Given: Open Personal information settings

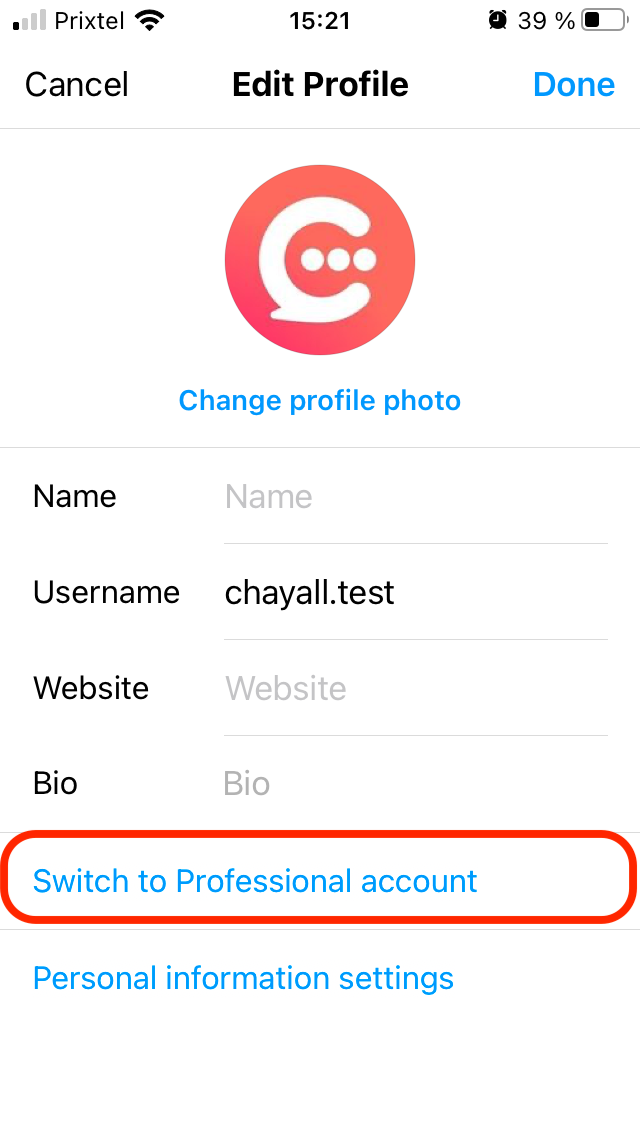Looking at the screenshot, I should (x=244, y=978).
